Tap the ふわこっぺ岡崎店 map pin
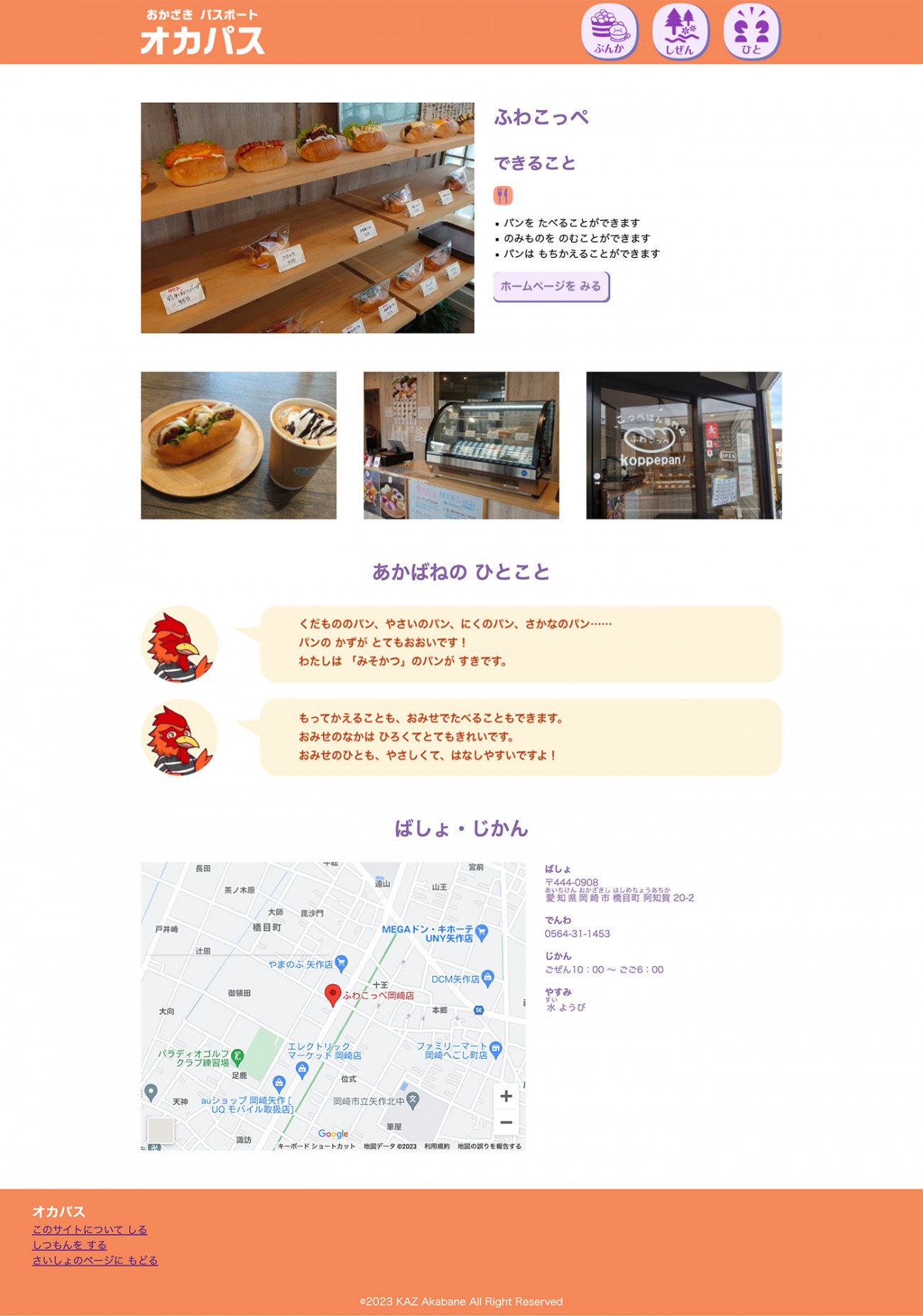The height and width of the screenshot is (1316, 923). (x=332, y=994)
